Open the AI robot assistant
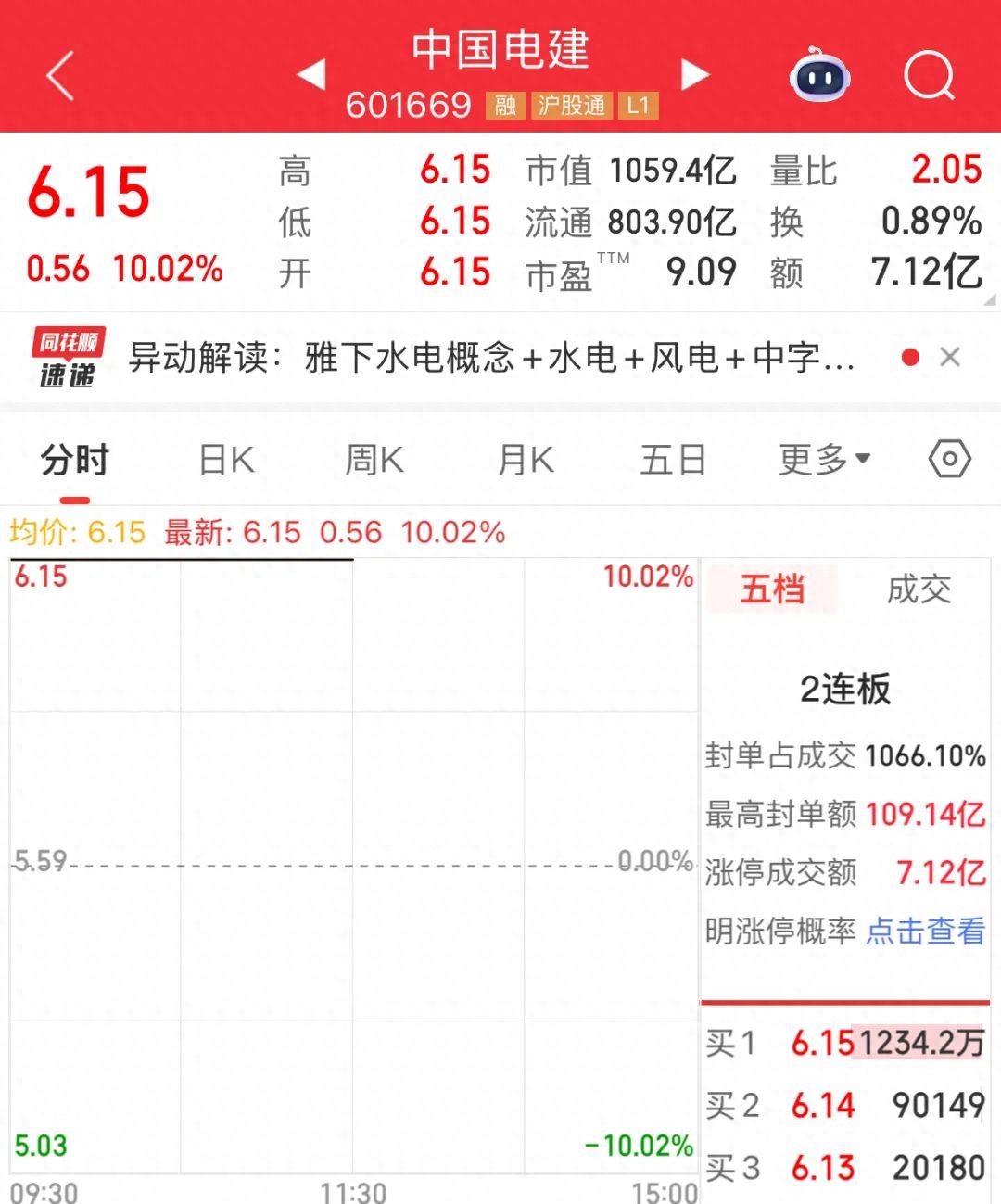 [x=819, y=78]
